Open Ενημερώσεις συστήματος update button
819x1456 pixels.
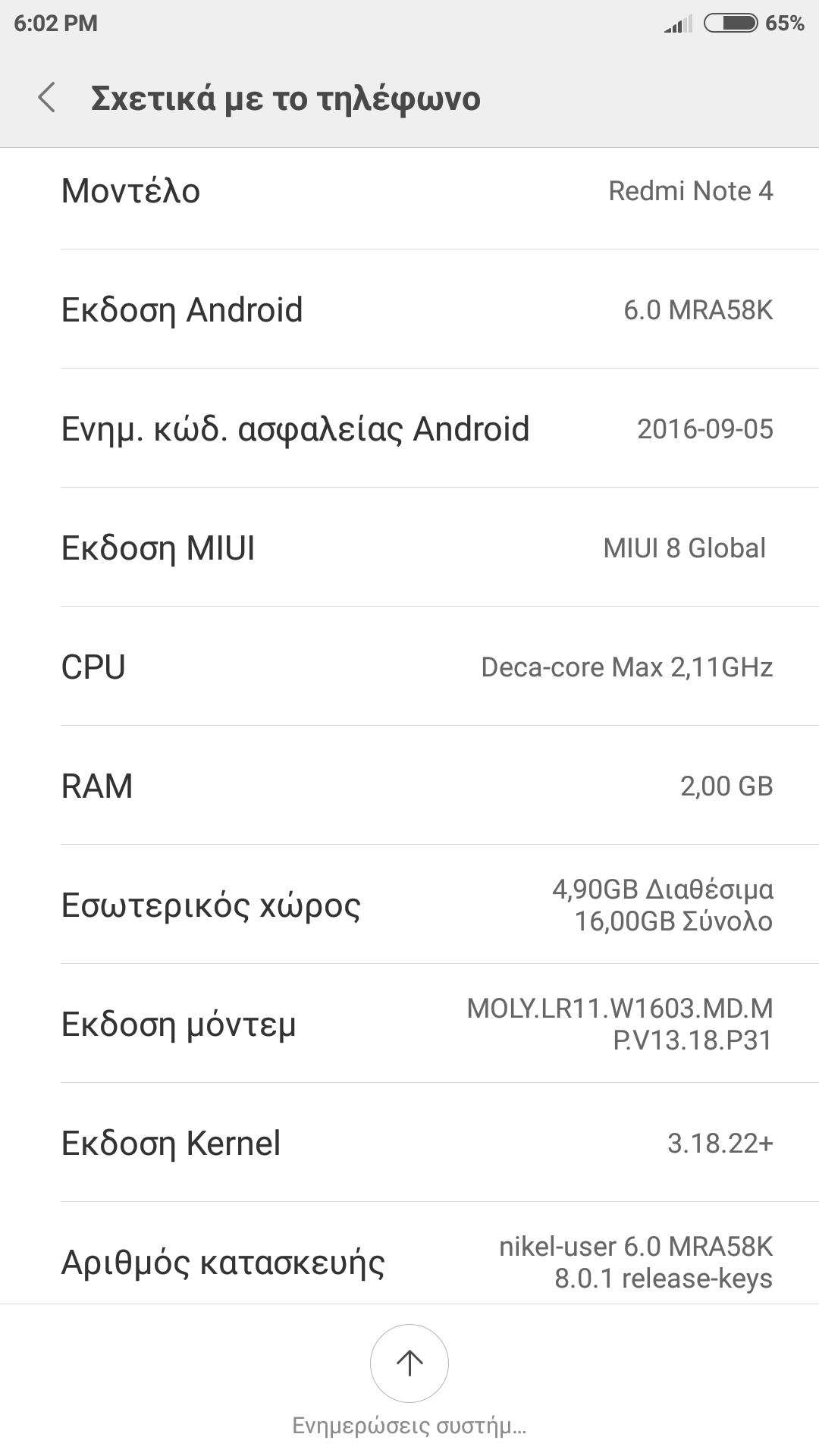[409, 1363]
